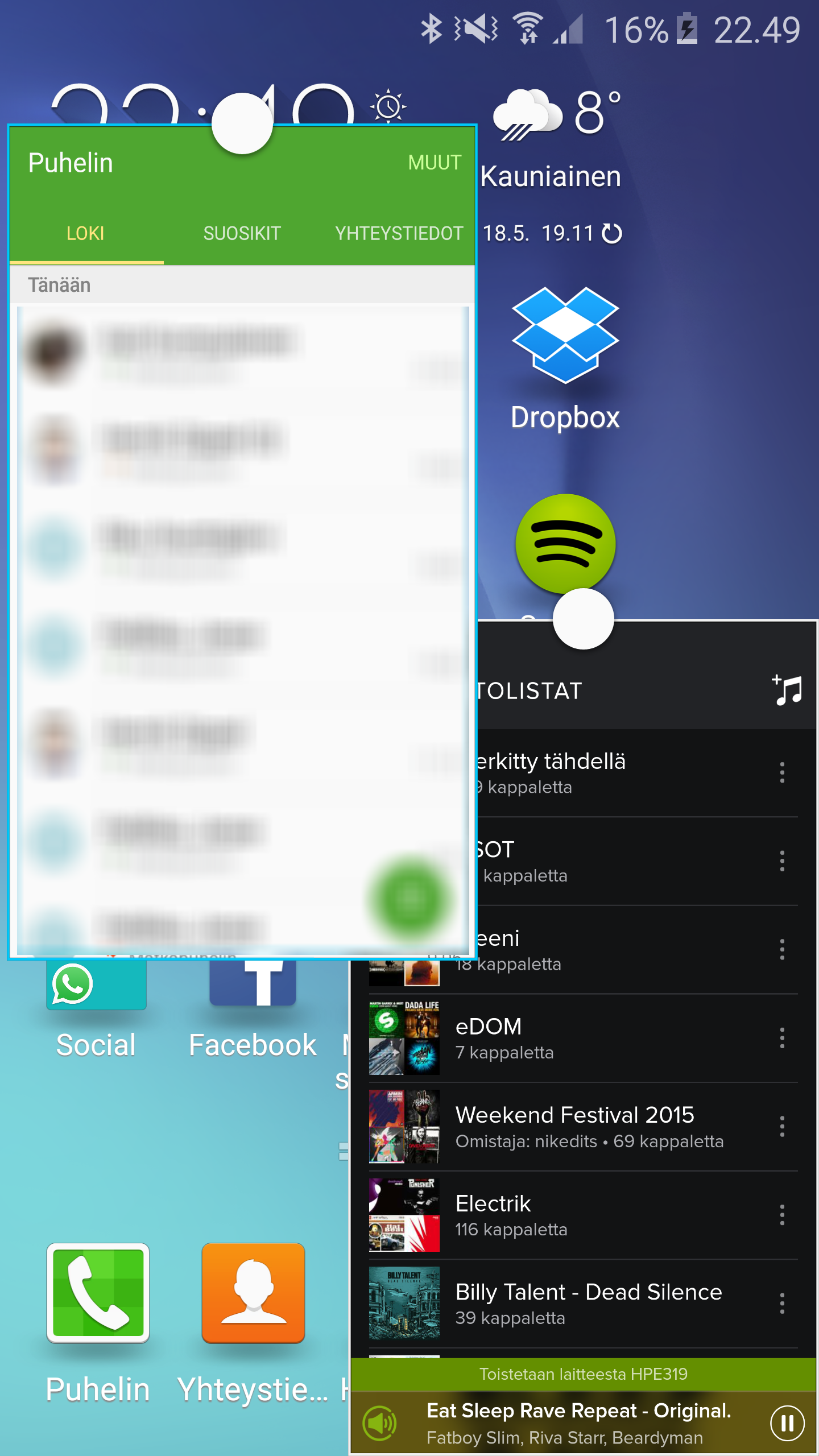
Task: Open options for the Electrik playlist
Action: point(783,1215)
